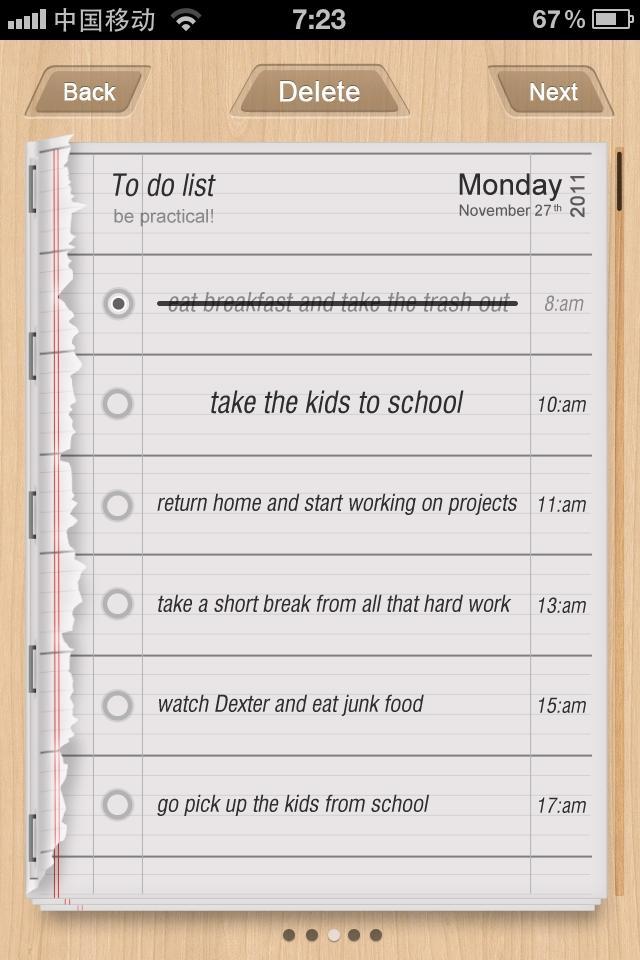
Task: Open the take the kids to school entry
Action: tap(336, 403)
